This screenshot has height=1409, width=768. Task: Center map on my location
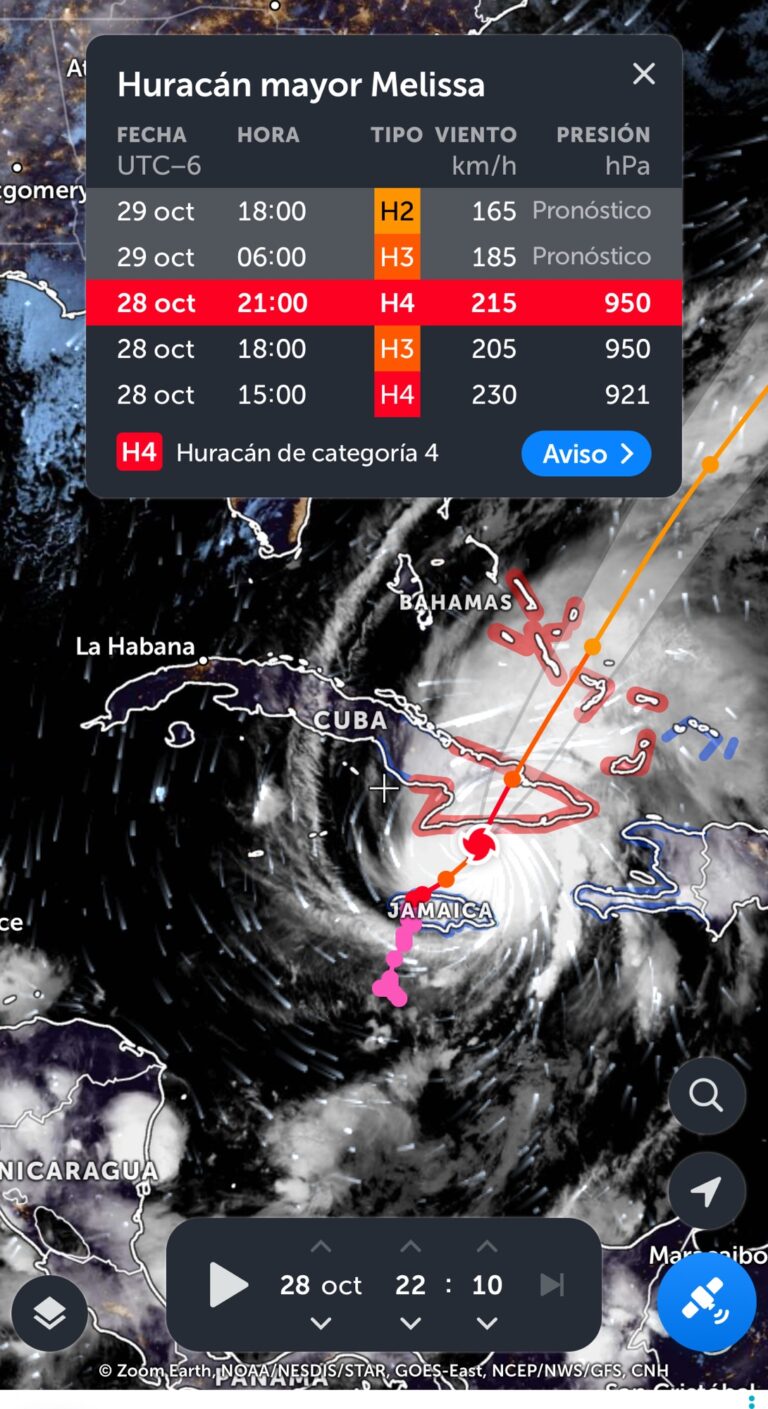(x=706, y=1191)
